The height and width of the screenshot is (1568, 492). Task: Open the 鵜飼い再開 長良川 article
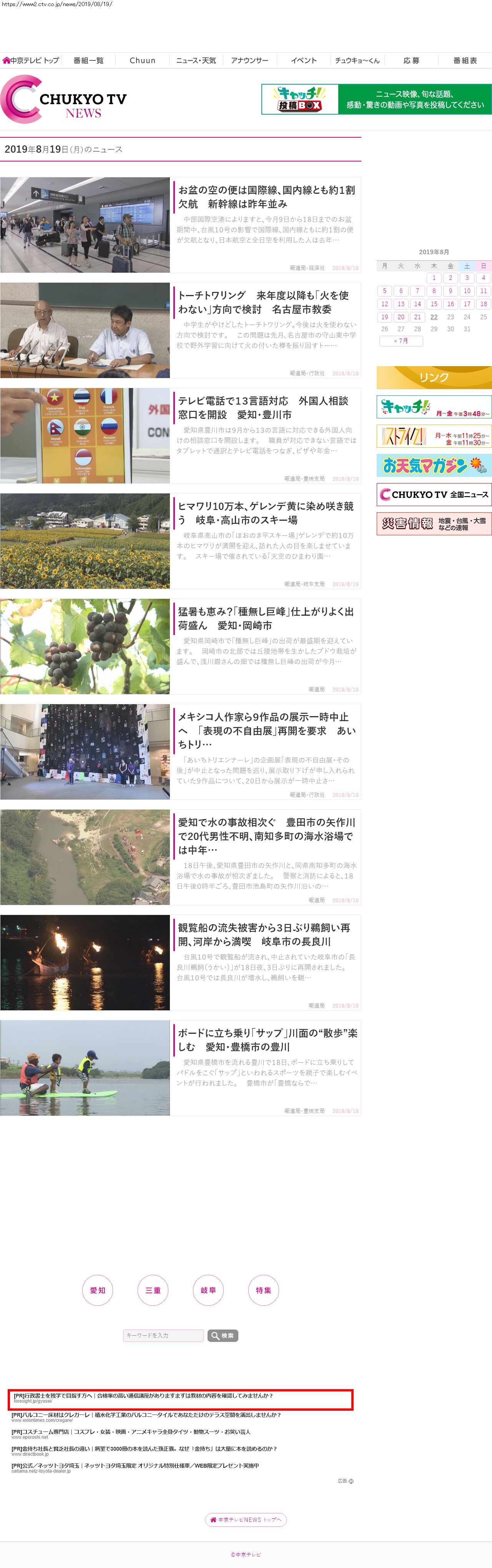(263, 934)
